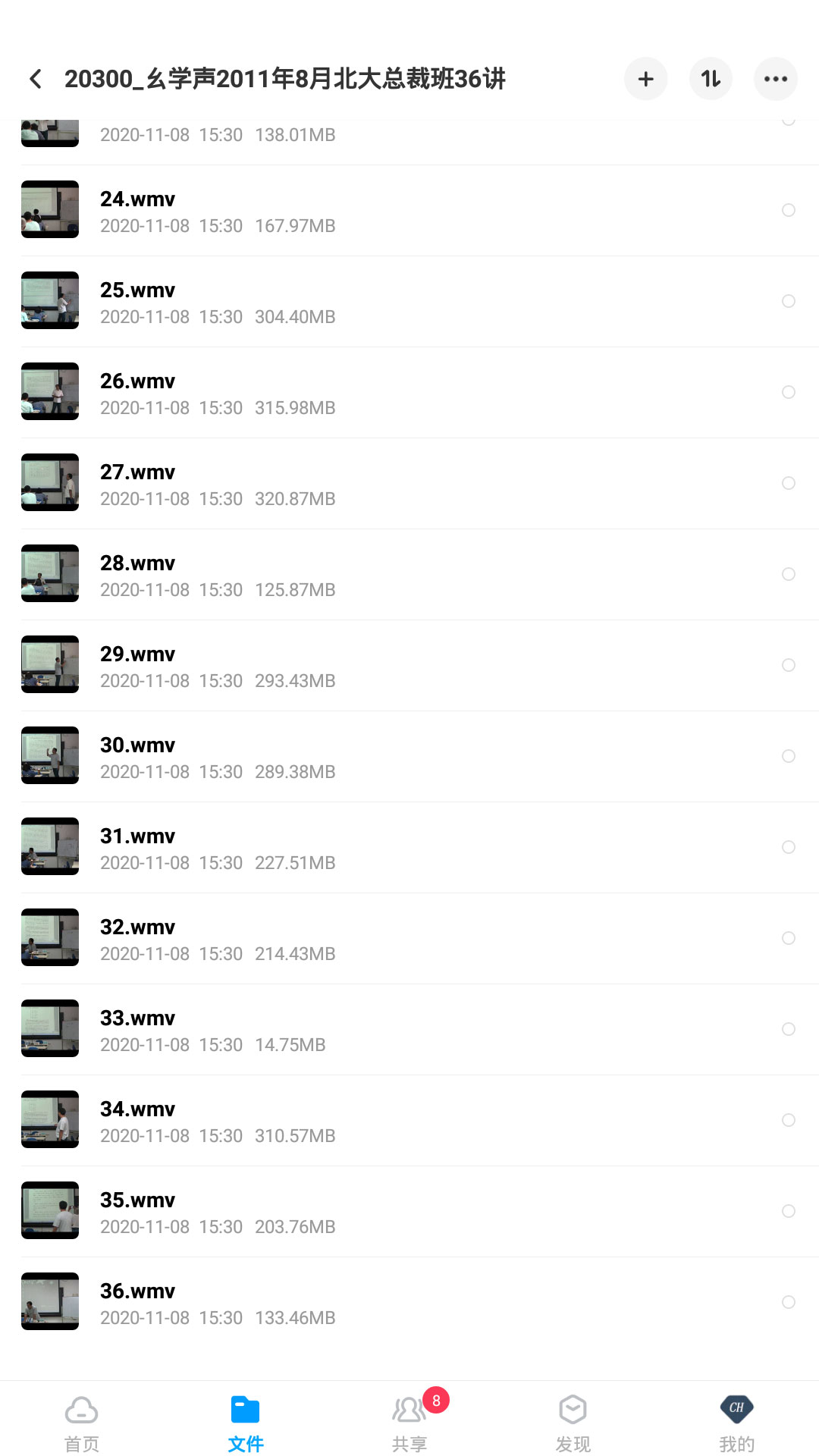
Task: Select the checkbox for 35.wmv
Action: (x=788, y=1211)
